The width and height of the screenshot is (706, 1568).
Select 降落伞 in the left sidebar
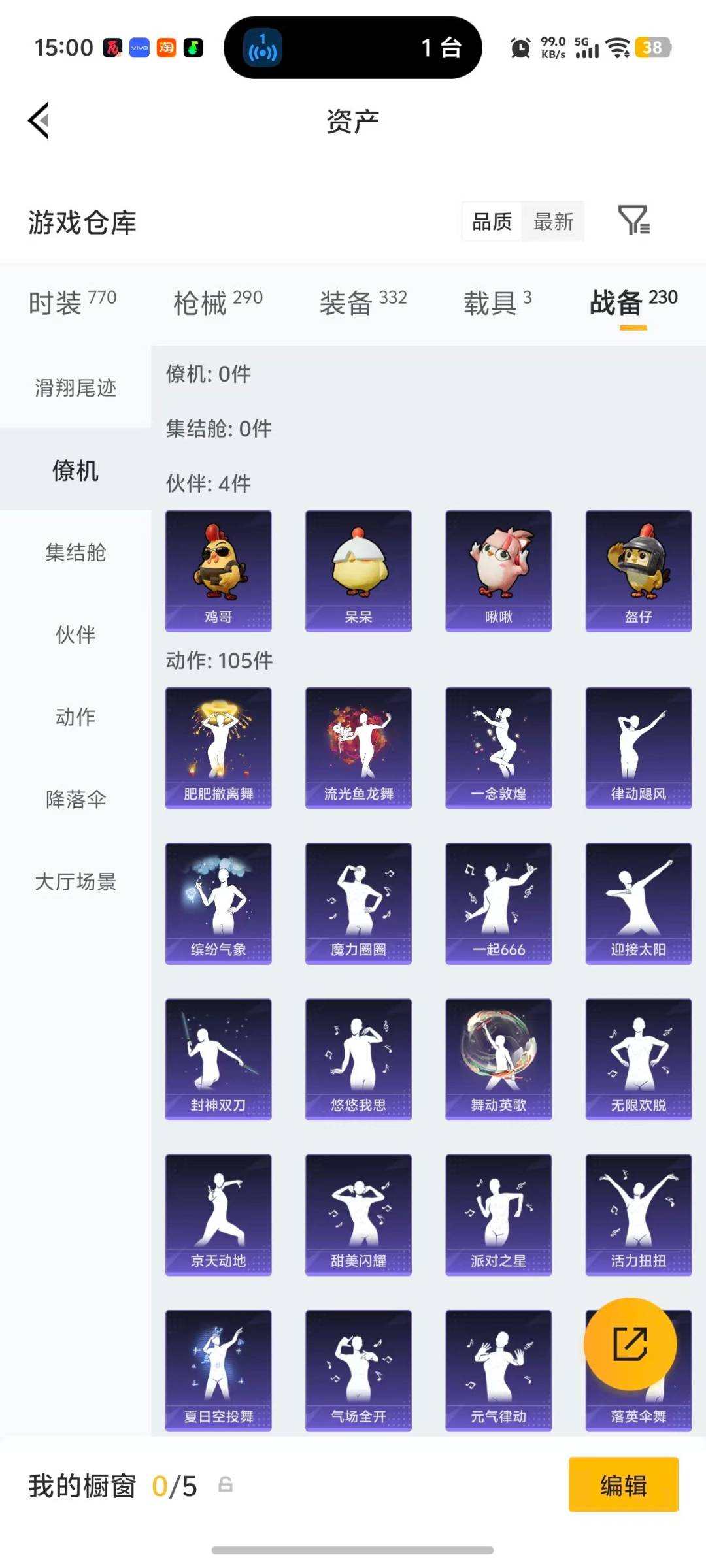(x=75, y=798)
